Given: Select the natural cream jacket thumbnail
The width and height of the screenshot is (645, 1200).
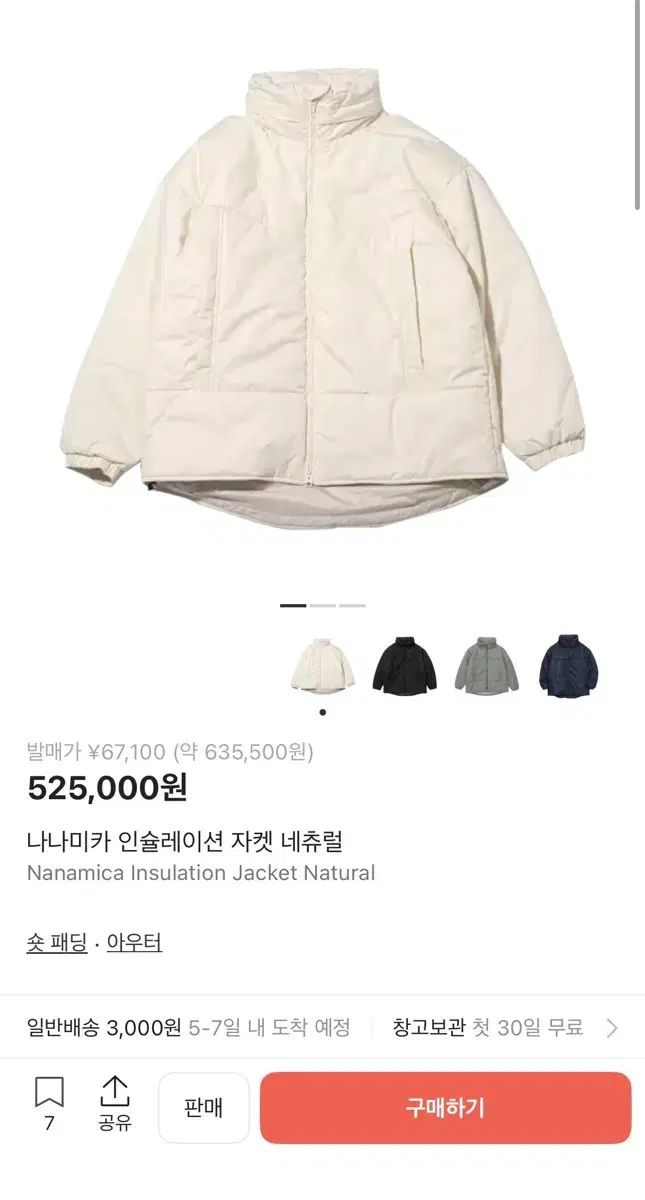Looking at the screenshot, I should pyautogui.click(x=322, y=665).
